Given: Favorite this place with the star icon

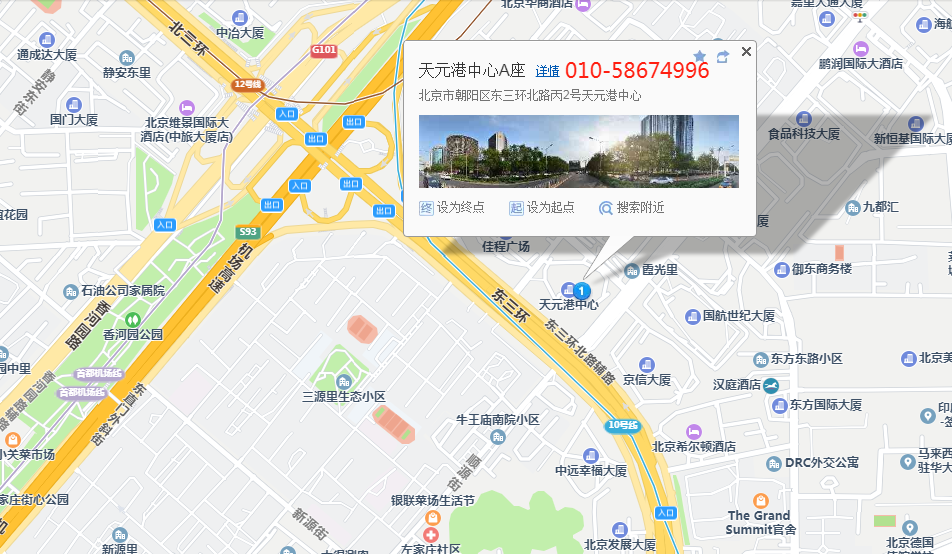Looking at the screenshot, I should pos(699,56).
